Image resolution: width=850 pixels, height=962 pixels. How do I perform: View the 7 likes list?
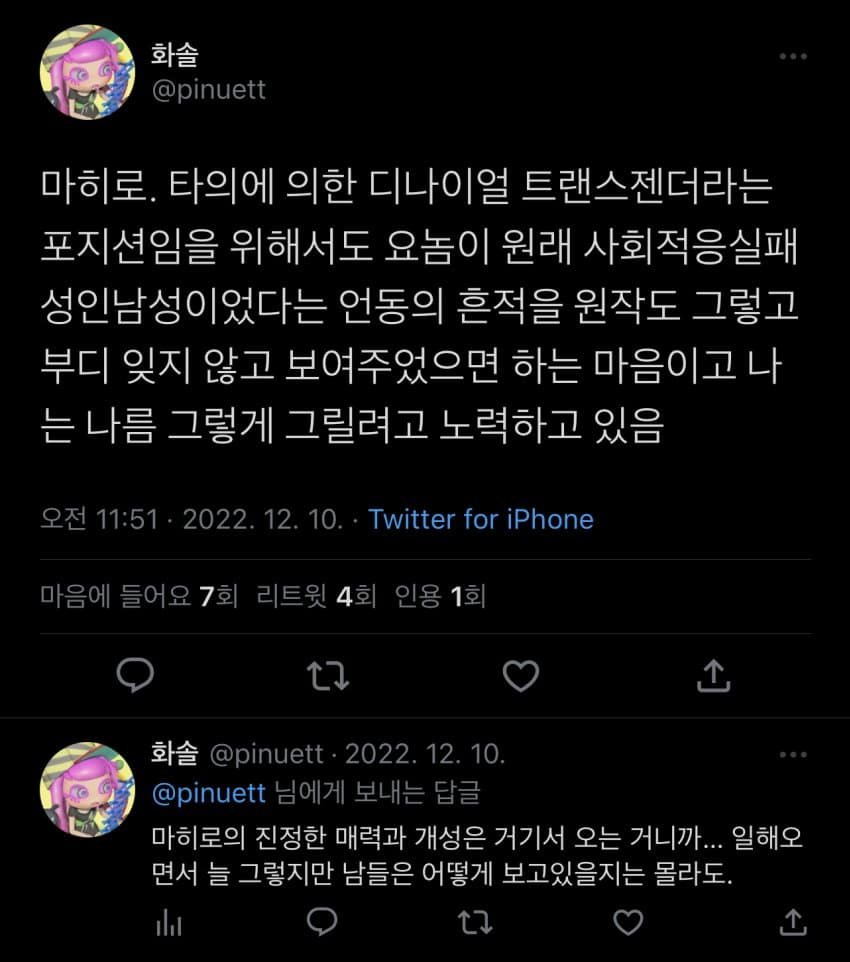coord(139,597)
